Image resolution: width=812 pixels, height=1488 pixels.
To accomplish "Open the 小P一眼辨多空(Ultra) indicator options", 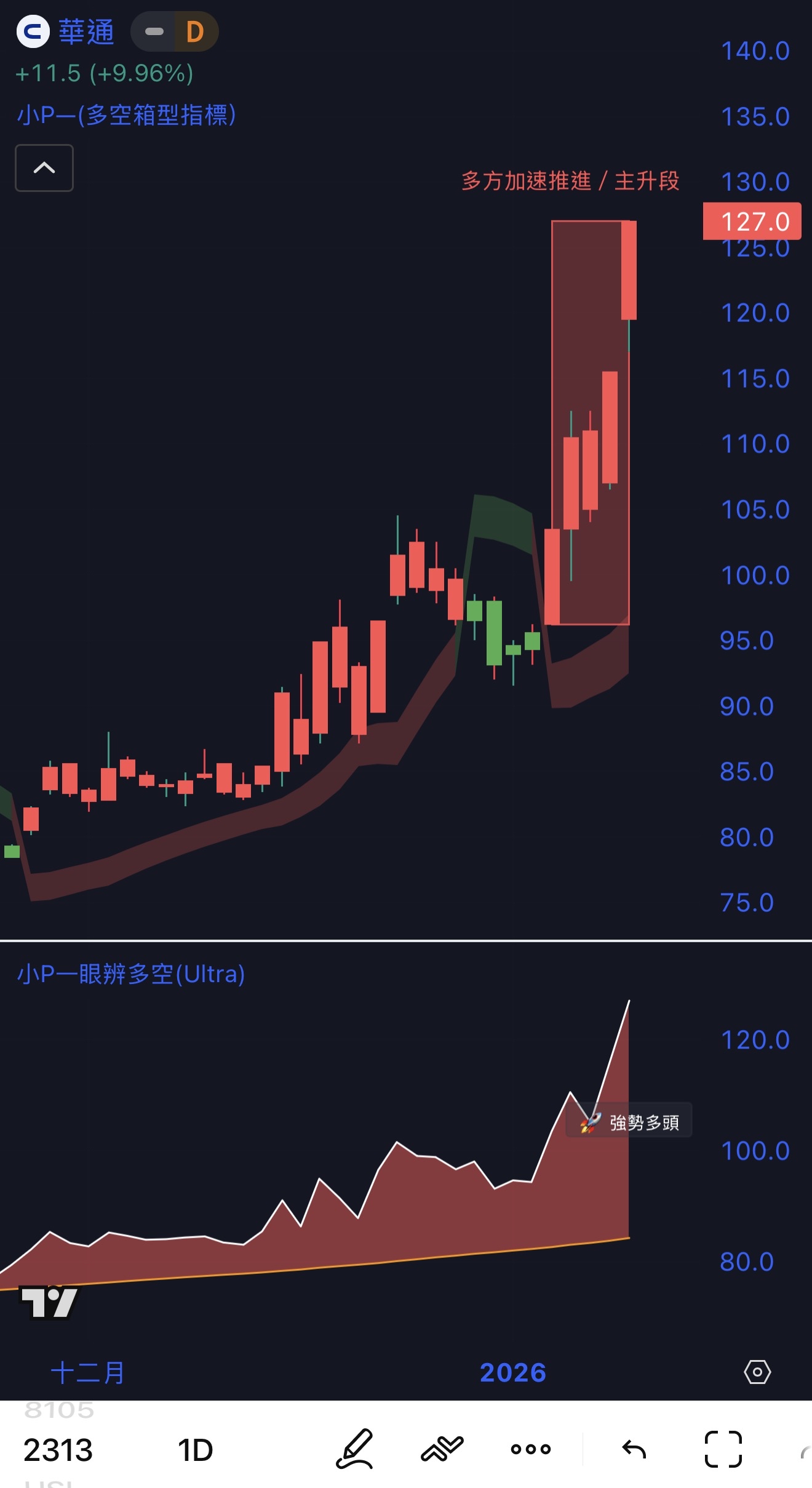I will (x=131, y=974).
